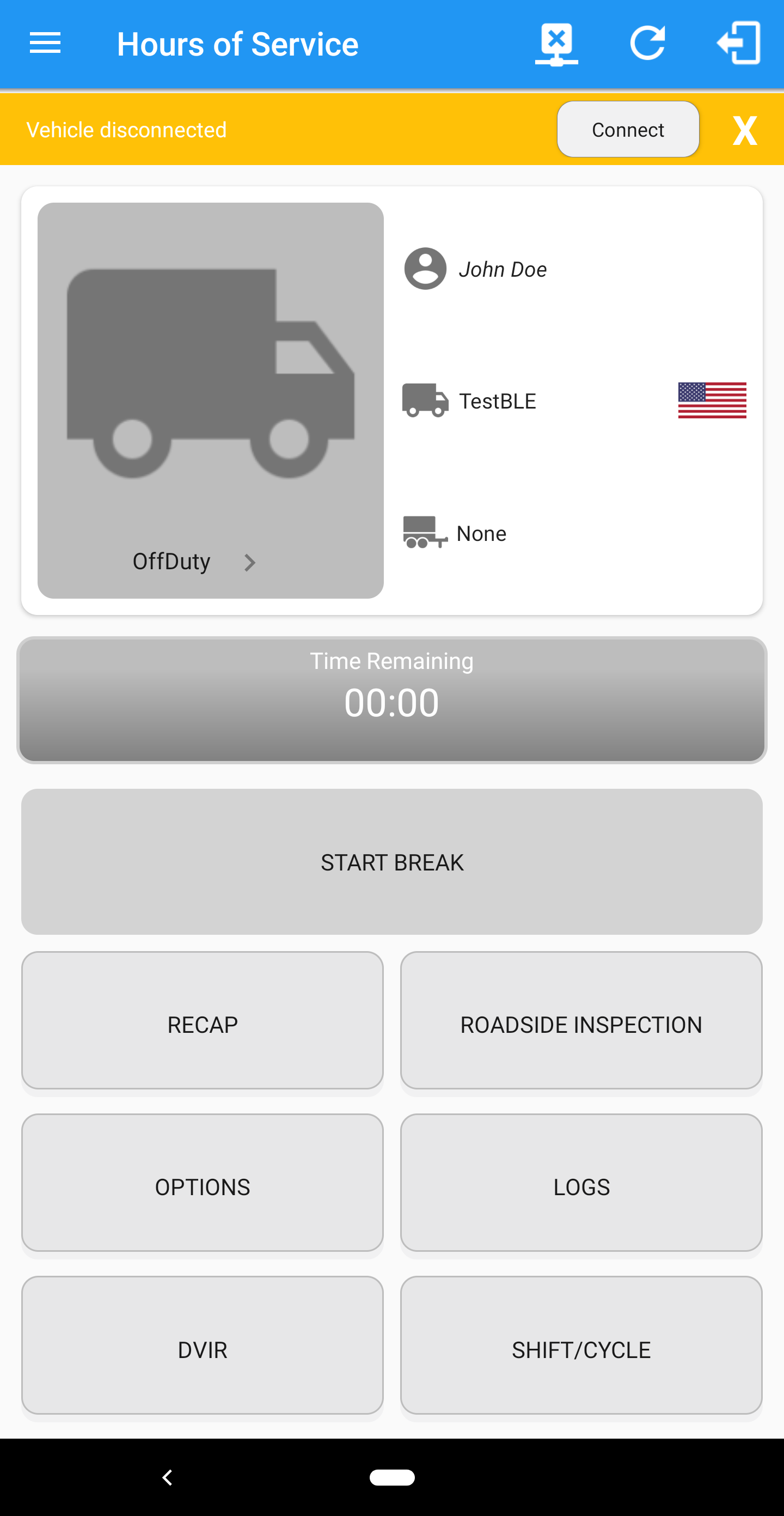This screenshot has height=1516, width=784.
Task: Open the DVIR report
Action: click(x=203, y=1349)
